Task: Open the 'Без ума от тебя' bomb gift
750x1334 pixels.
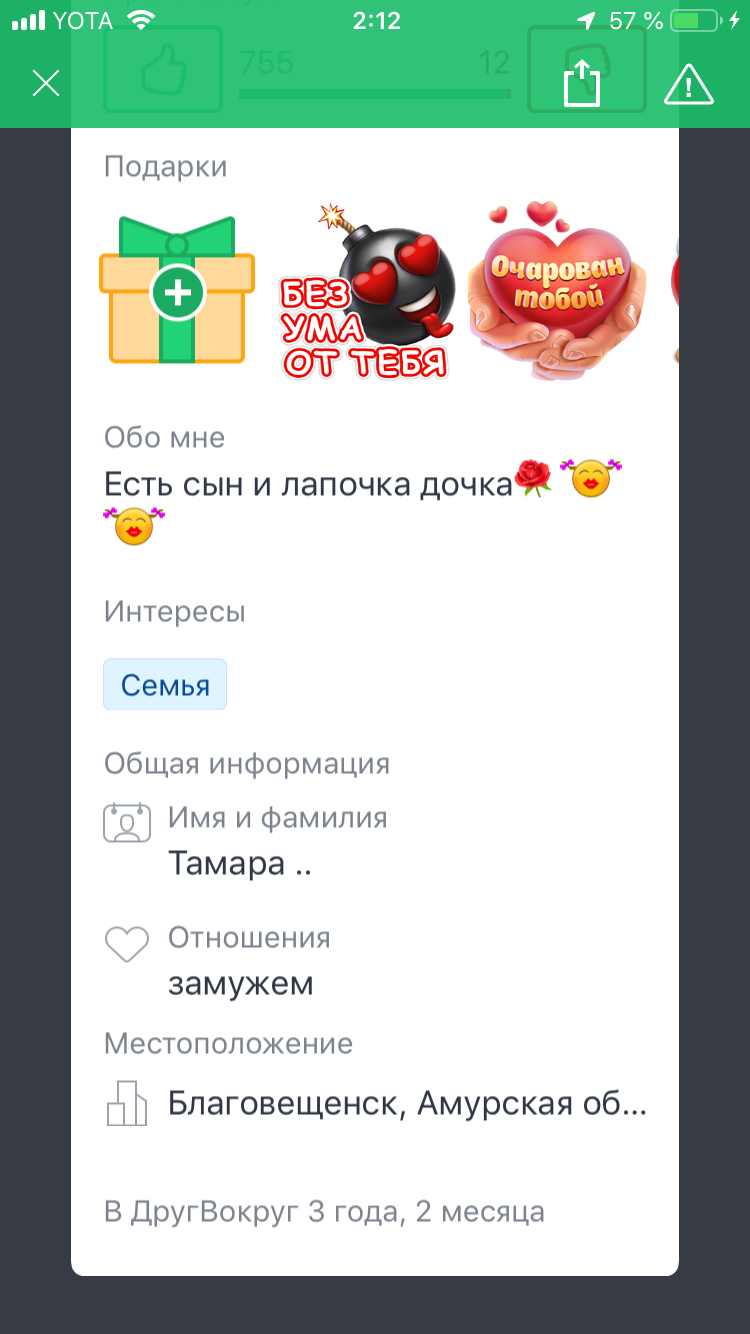Action: tap(366, 292)
